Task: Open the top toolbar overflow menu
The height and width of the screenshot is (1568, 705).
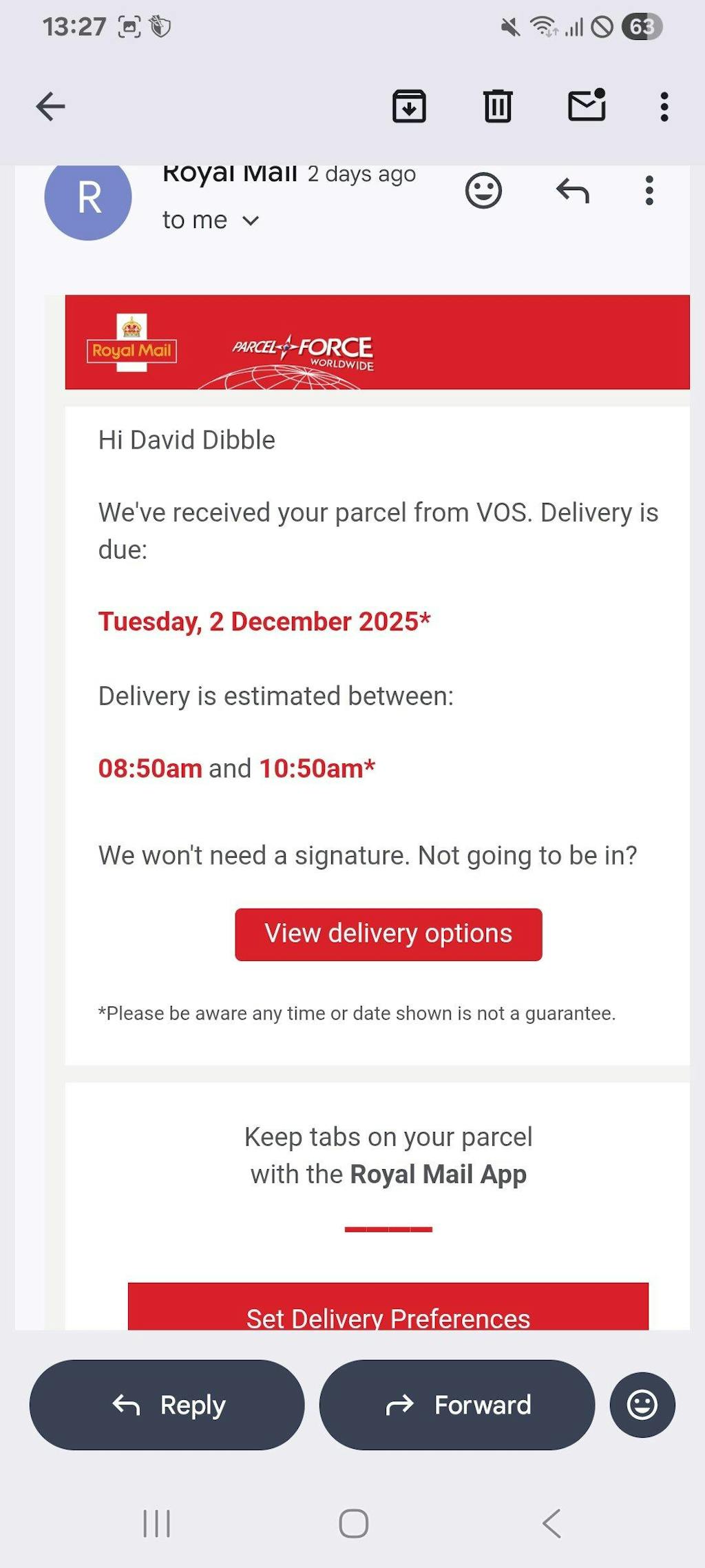Action: [x=664, y=107]
